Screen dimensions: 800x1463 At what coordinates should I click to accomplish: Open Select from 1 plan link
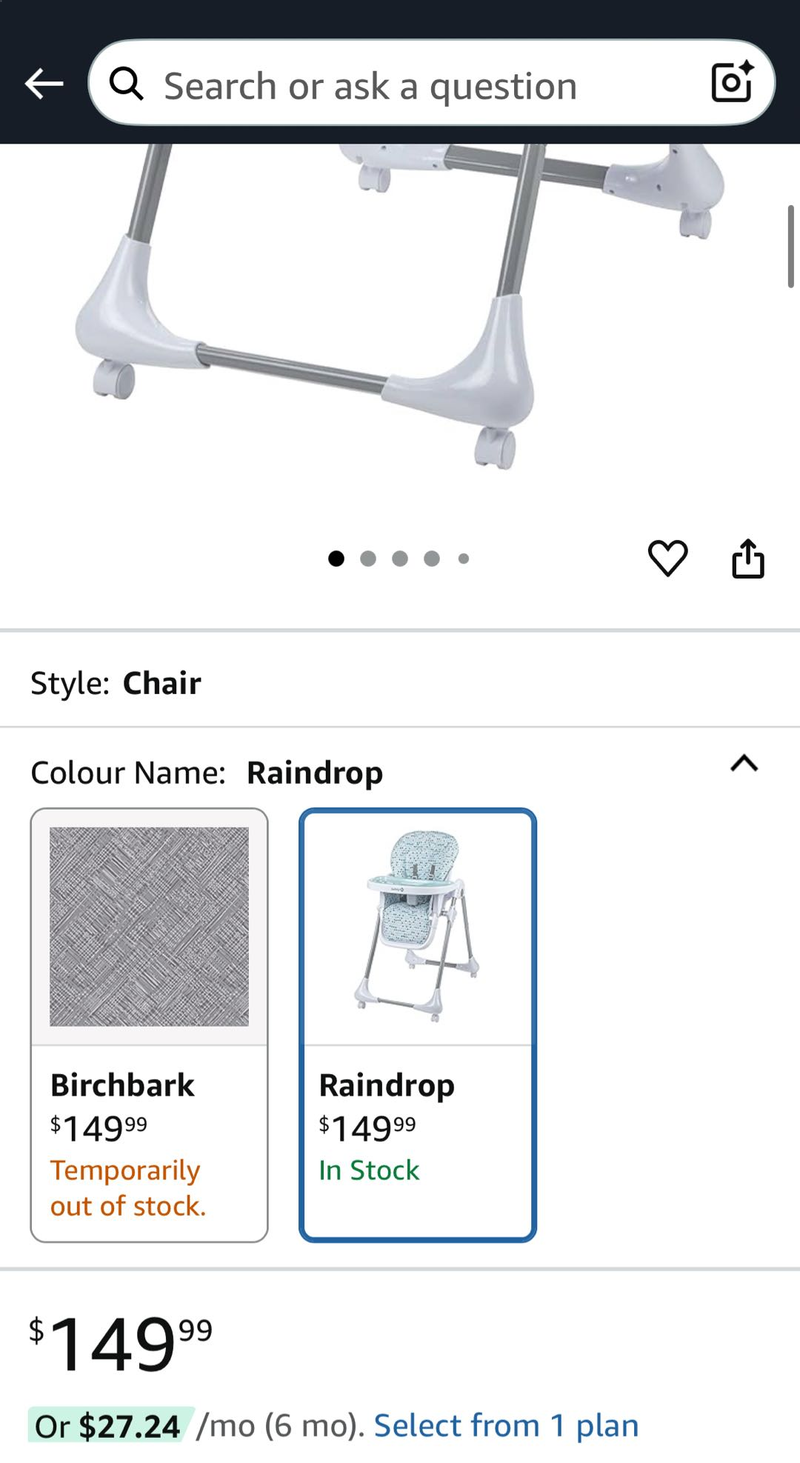tap(506, 1425)
